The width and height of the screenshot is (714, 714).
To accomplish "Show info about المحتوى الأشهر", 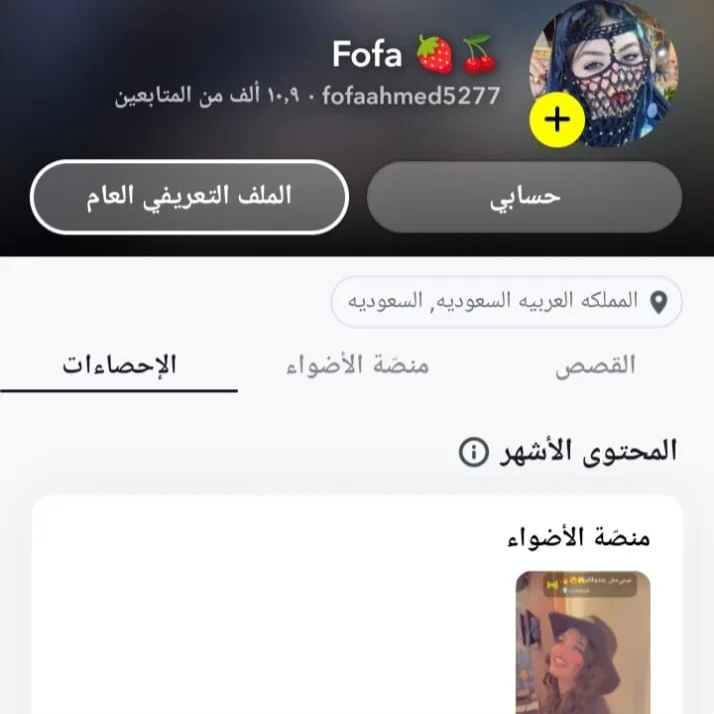I will tap(473, 452).
